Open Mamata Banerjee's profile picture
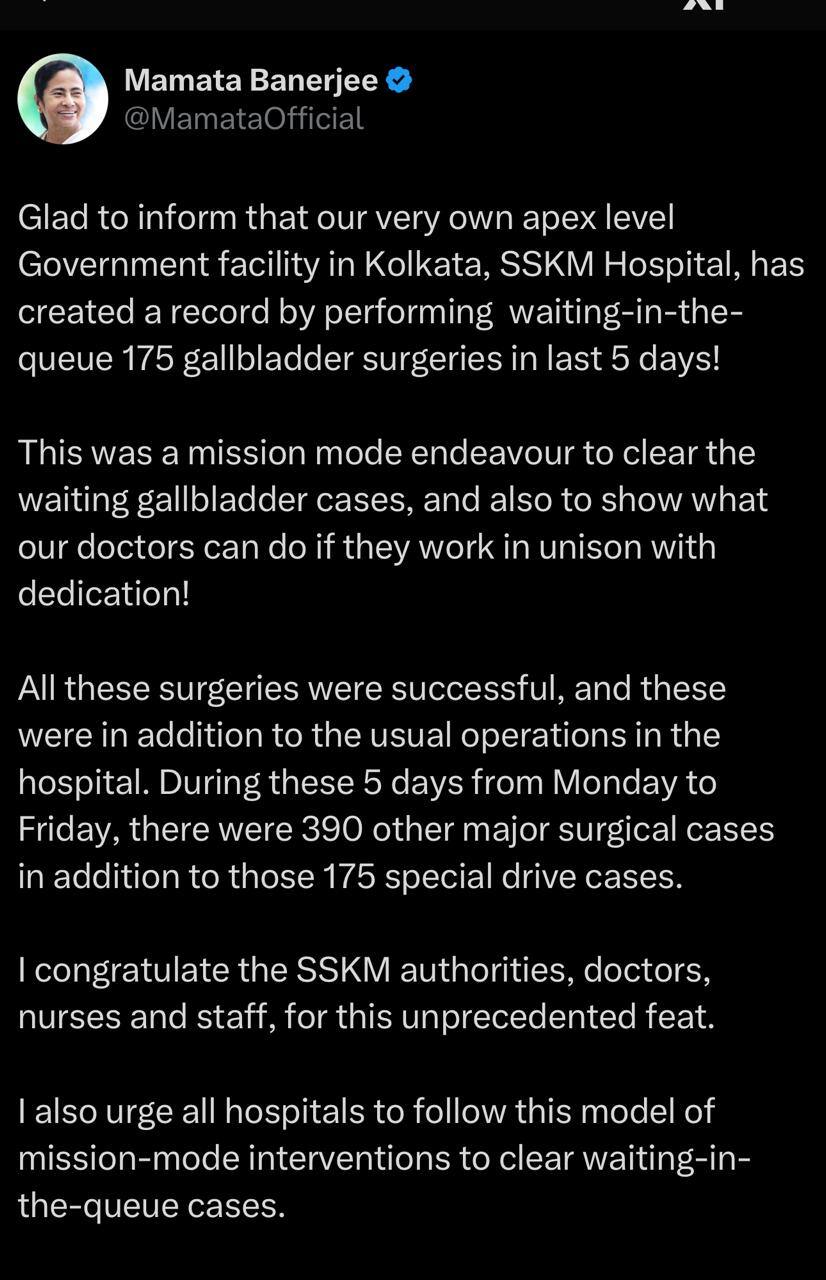This screenshot has height=1280, width=826. tap(62, 99)
